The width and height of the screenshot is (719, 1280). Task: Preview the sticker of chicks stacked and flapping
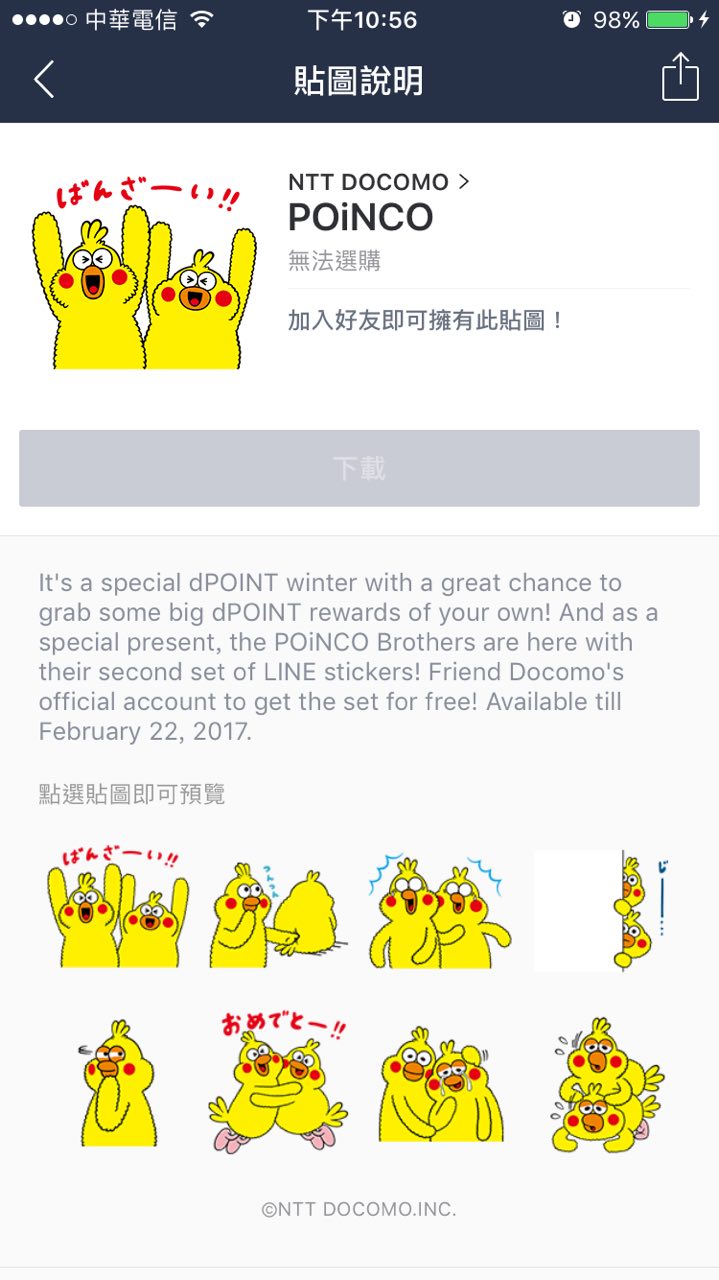pyautogui.click(x=602, y=1084)
